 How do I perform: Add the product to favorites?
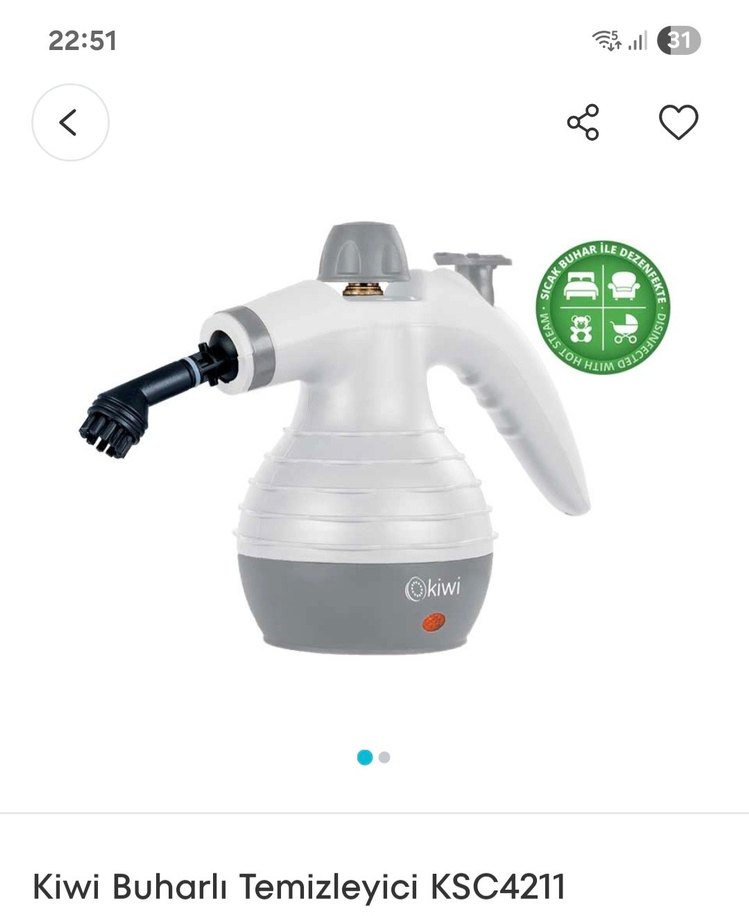[x=678, y=123]
